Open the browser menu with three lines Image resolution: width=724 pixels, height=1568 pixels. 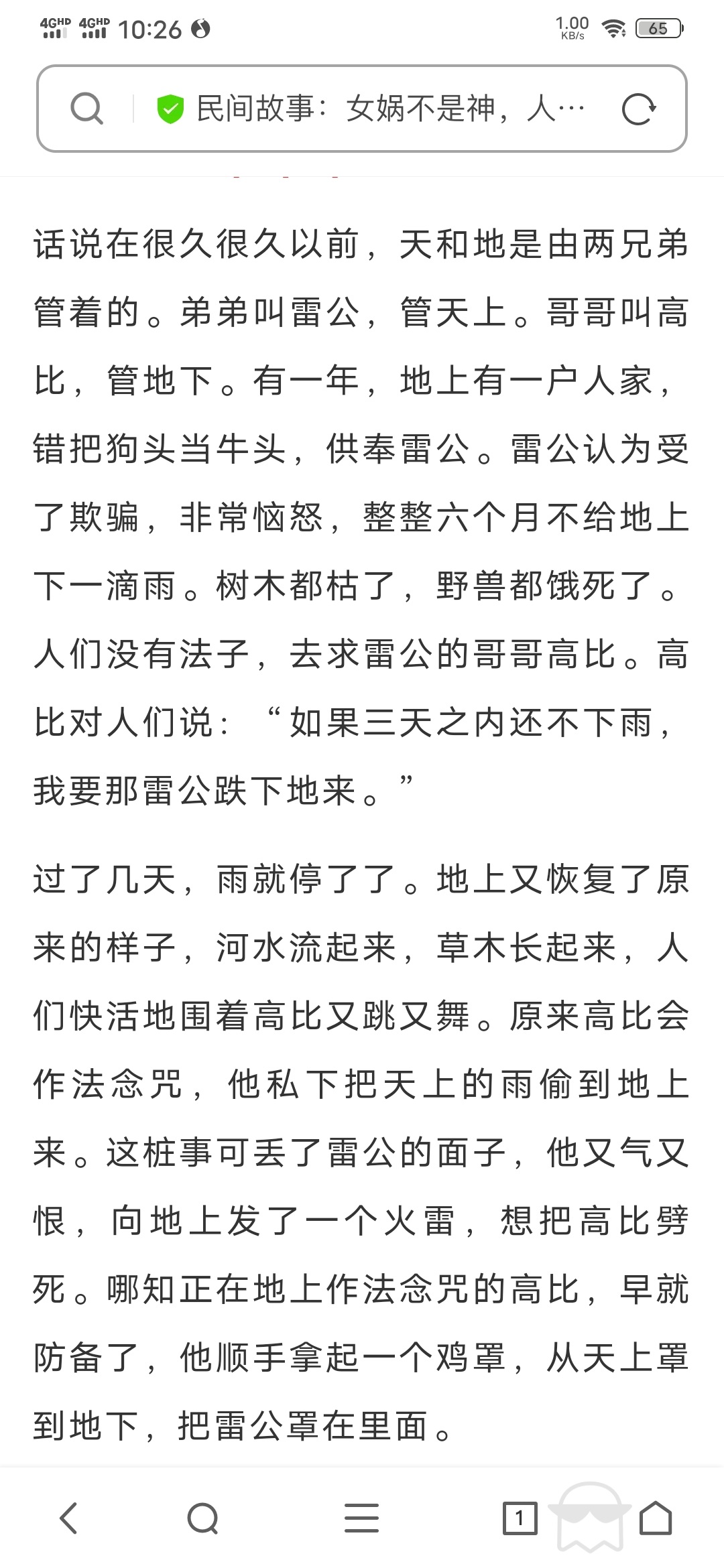(x=362, y=1518)
